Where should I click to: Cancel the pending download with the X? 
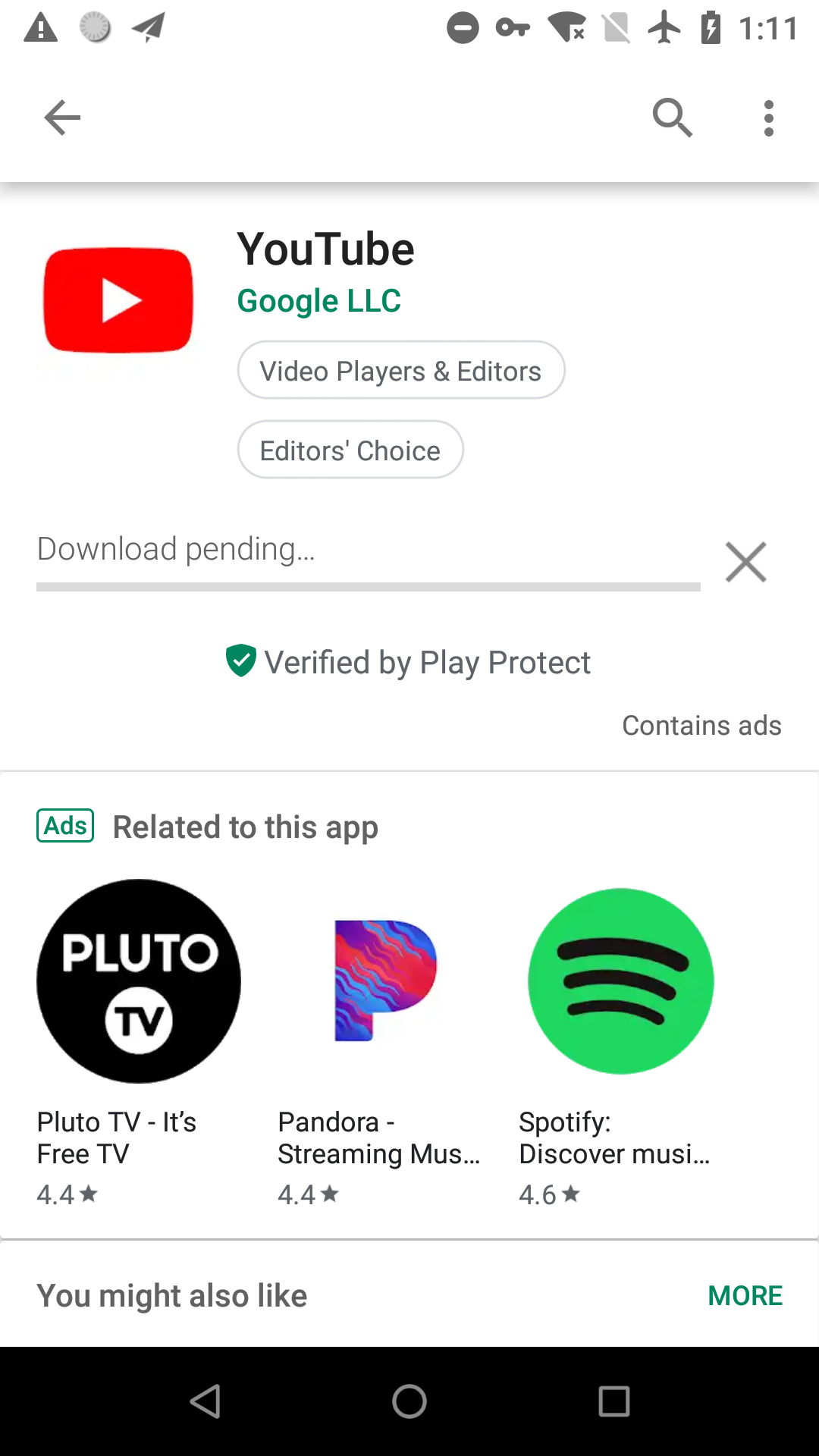[x=745, y=562]
